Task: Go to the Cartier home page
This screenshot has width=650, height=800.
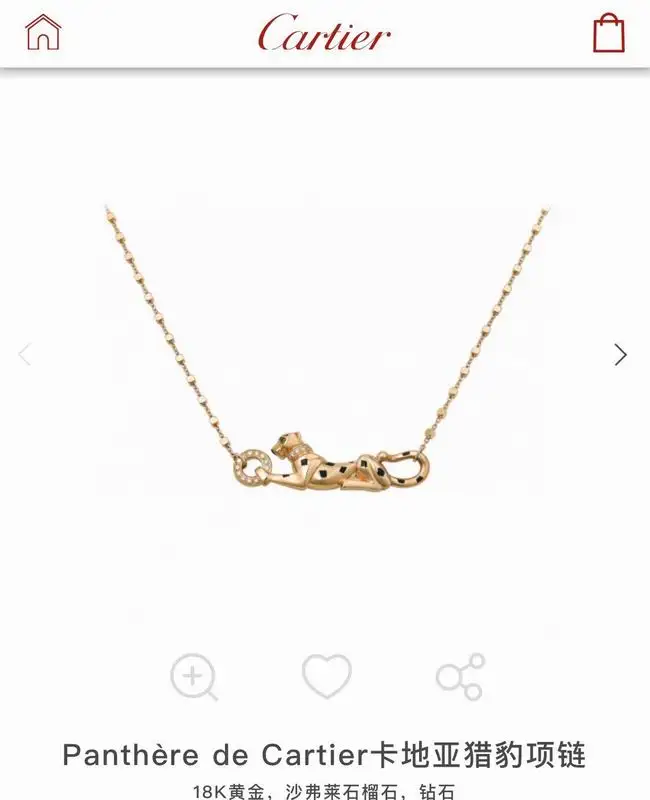Action: point(43,32)
